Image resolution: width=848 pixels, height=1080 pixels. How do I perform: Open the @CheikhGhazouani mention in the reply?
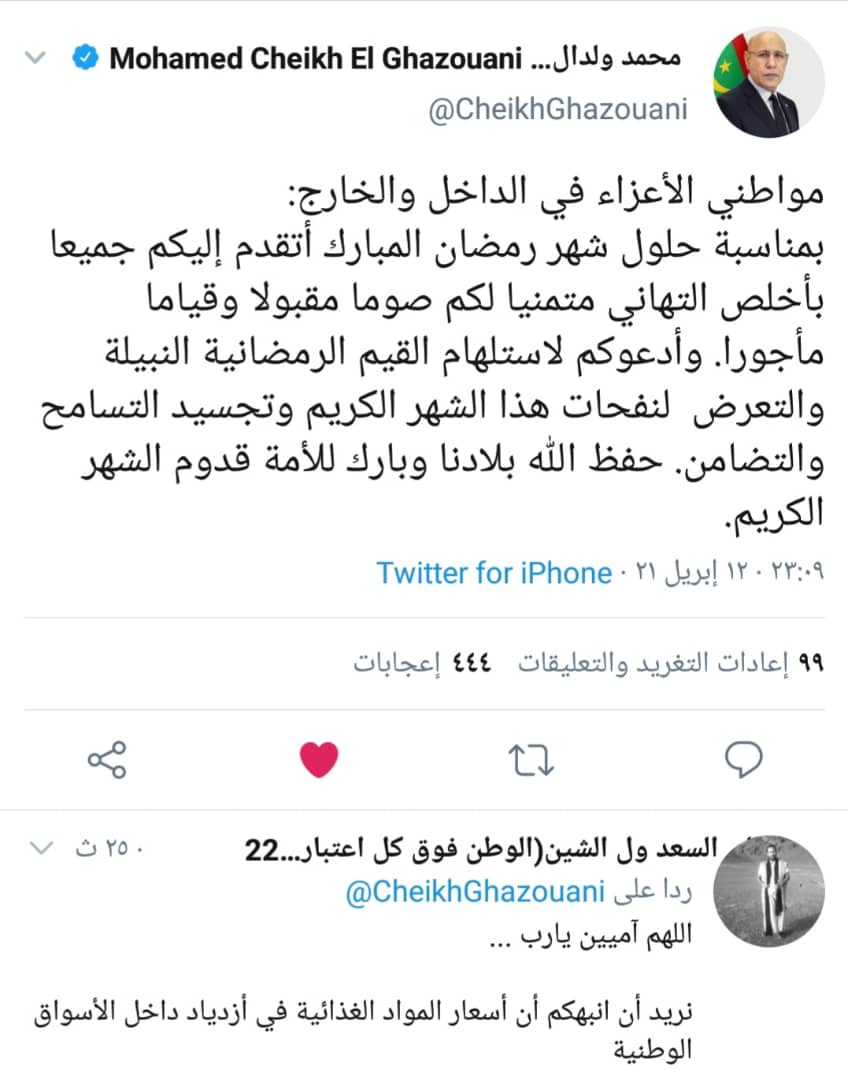click(x=475, y=892)
